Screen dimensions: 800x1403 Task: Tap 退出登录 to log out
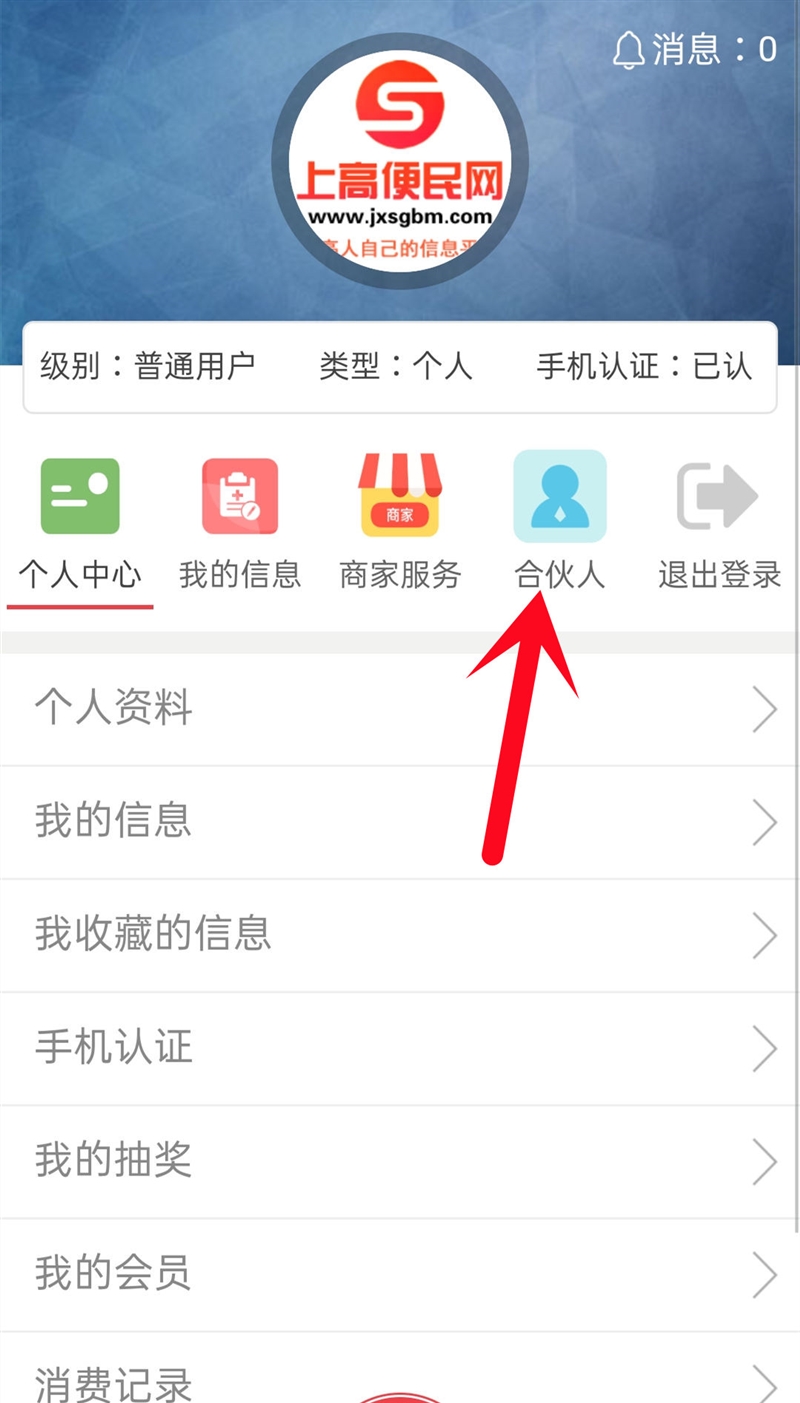tap(719, 523)
